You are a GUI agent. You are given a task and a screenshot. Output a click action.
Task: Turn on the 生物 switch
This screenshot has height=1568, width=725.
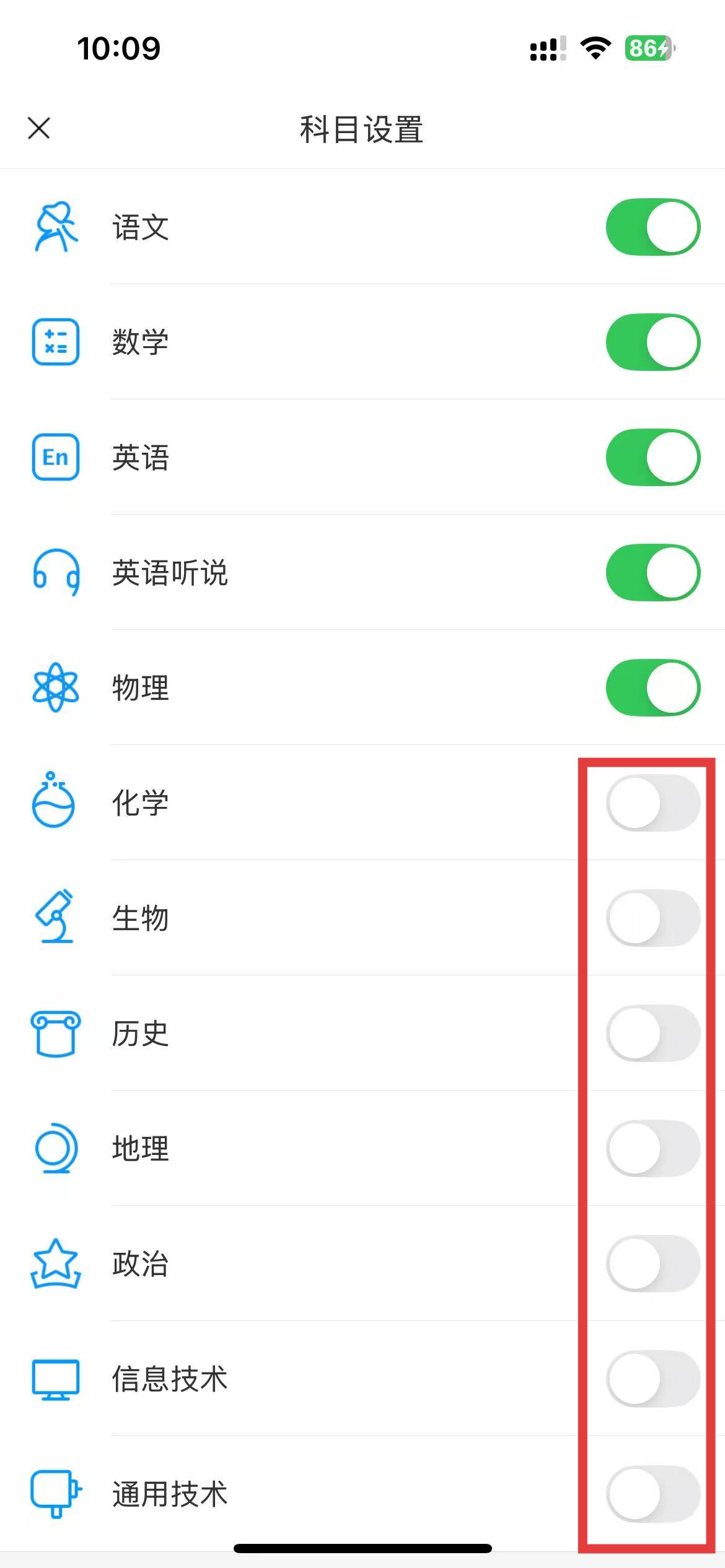pos(652,918)
